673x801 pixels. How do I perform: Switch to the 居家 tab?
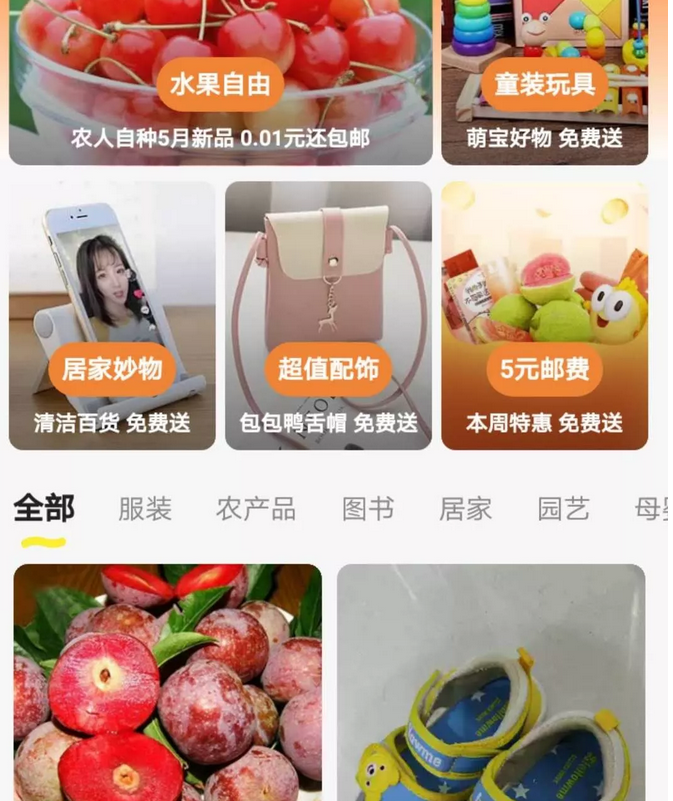coord(465,509)
